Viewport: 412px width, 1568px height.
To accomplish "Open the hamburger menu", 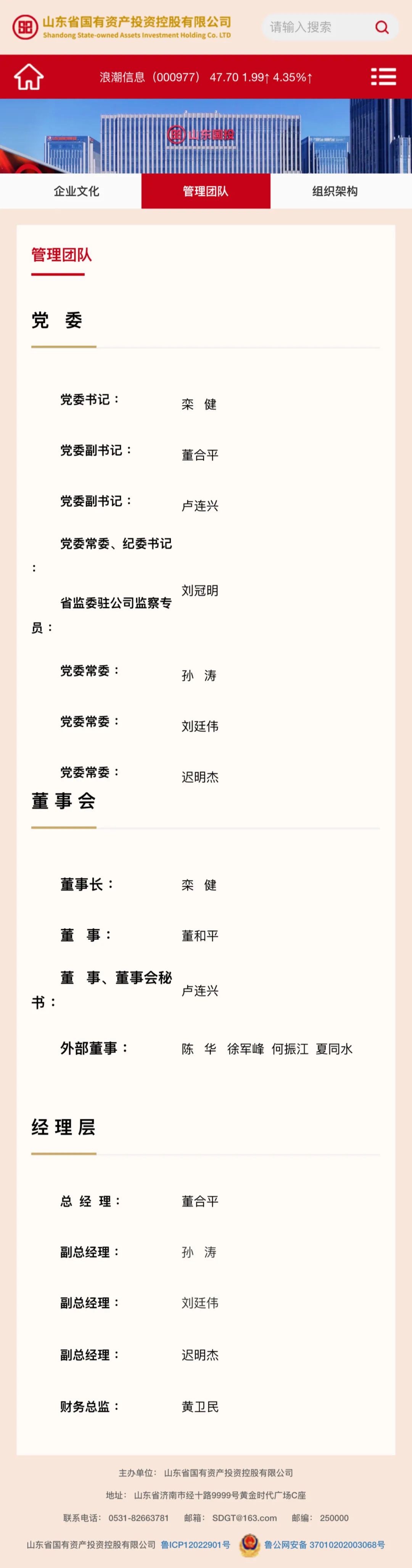I will [x=383, y=77].
